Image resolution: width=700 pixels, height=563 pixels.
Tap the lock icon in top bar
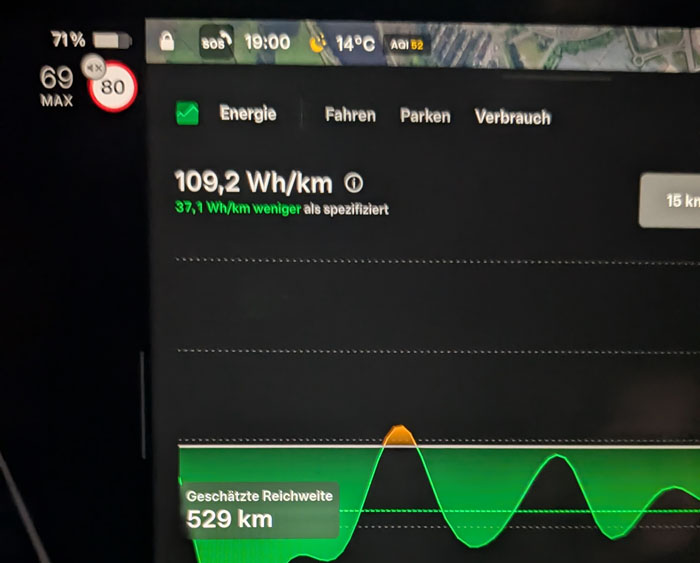pyautogui.click(x=167, y=43)
